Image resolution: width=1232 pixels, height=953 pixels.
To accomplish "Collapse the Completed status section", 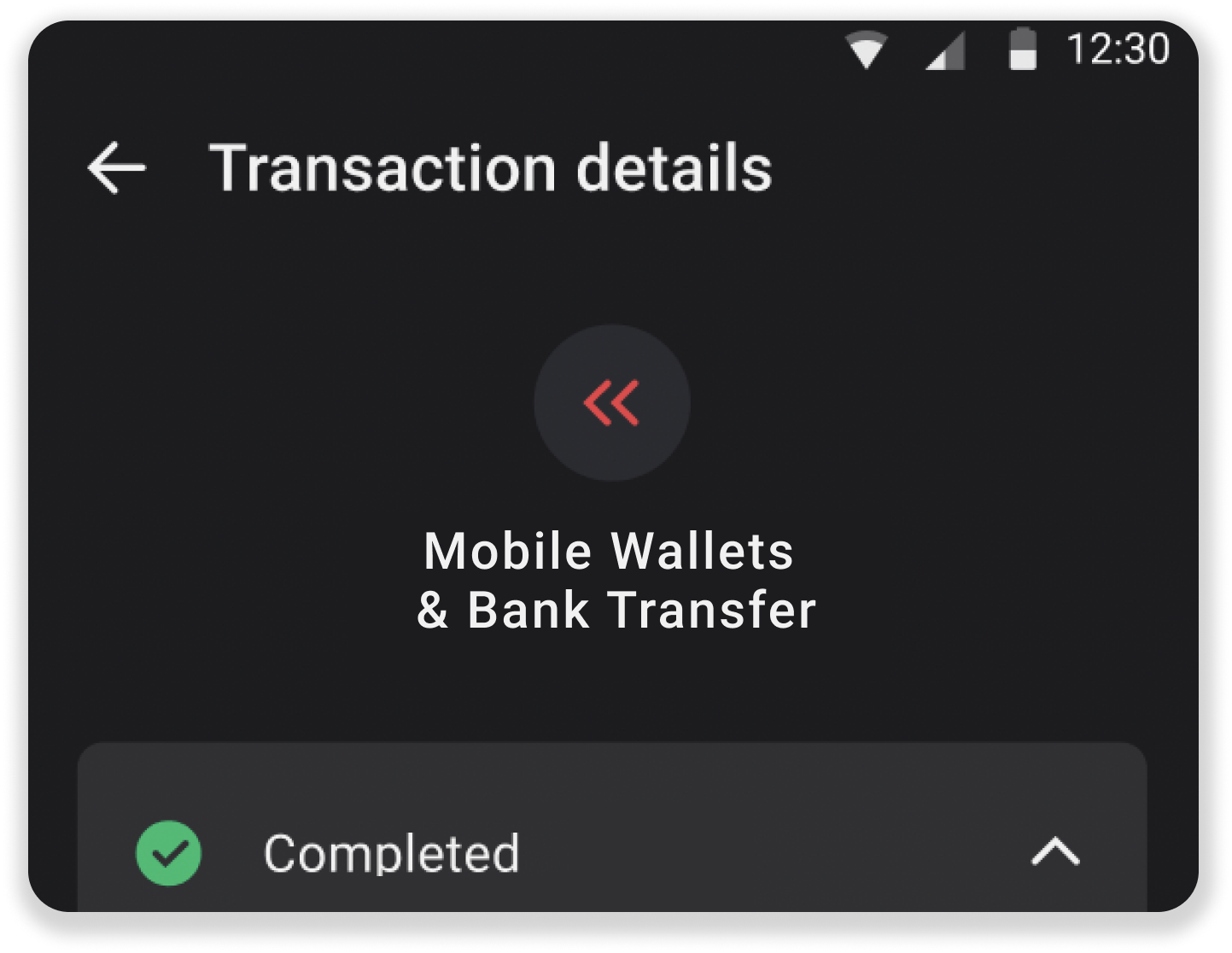I will (1055, 851).
